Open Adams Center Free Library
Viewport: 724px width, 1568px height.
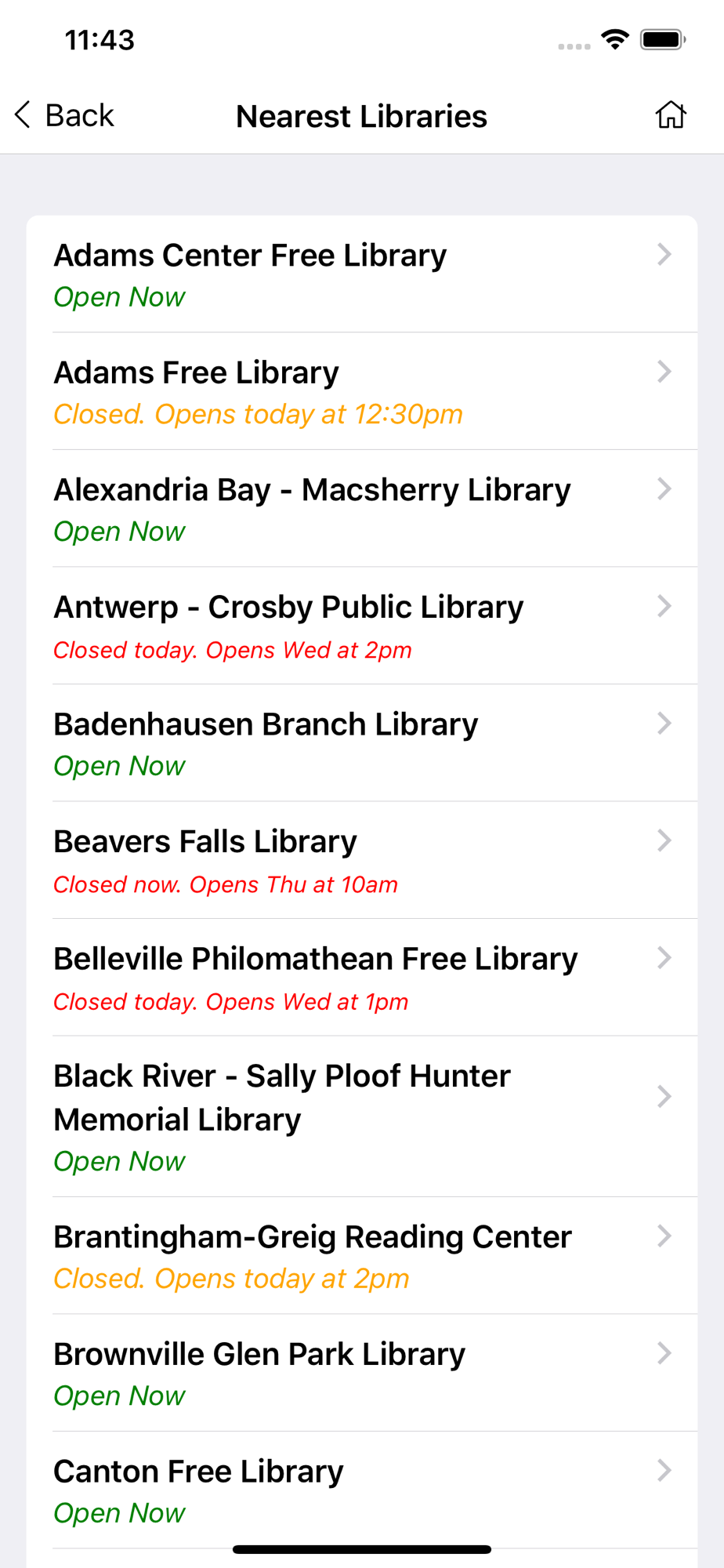coord(362,274)
